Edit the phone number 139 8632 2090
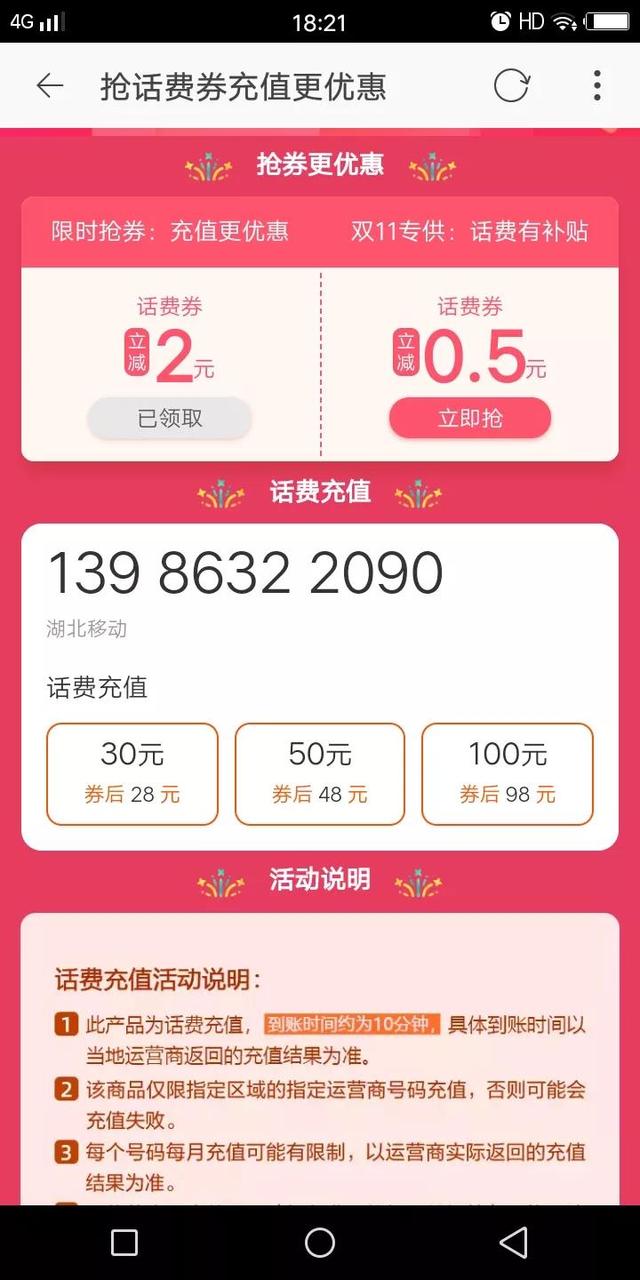Image resolution: width=640 pixels, height=1280 pixels. (246, 573)
